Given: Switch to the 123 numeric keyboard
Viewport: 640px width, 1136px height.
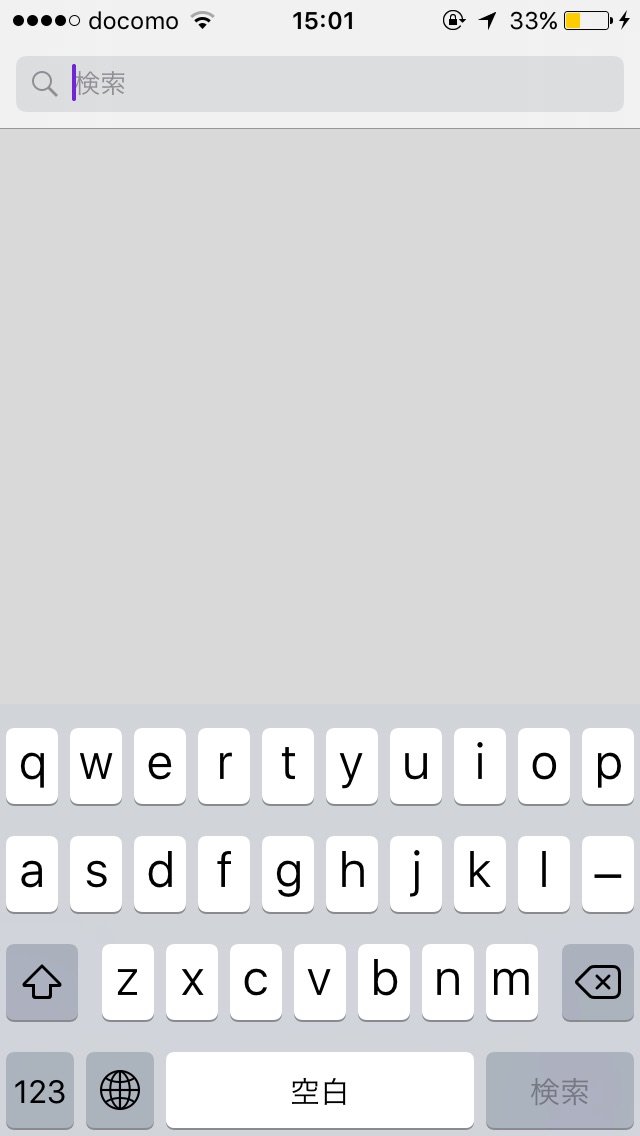Looking at the screenshot, I should click(40, 1091).
